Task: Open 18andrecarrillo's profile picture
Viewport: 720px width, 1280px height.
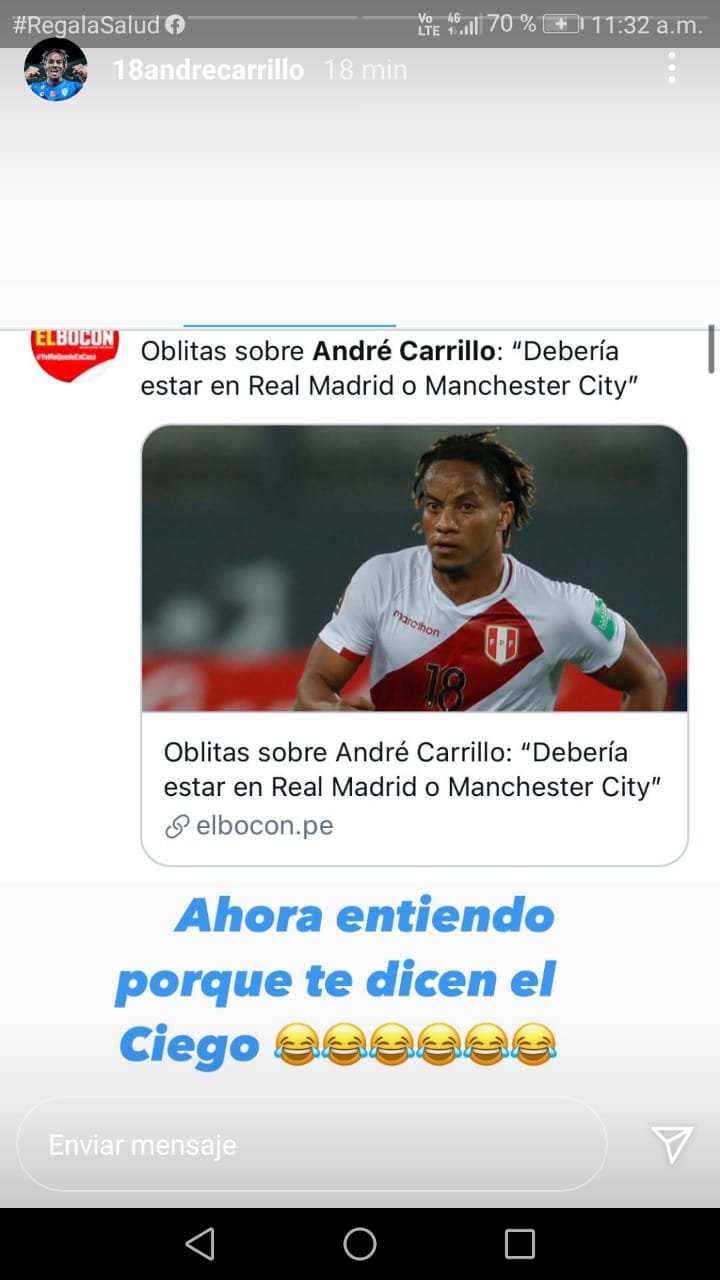Action: [x=56, y=70]
